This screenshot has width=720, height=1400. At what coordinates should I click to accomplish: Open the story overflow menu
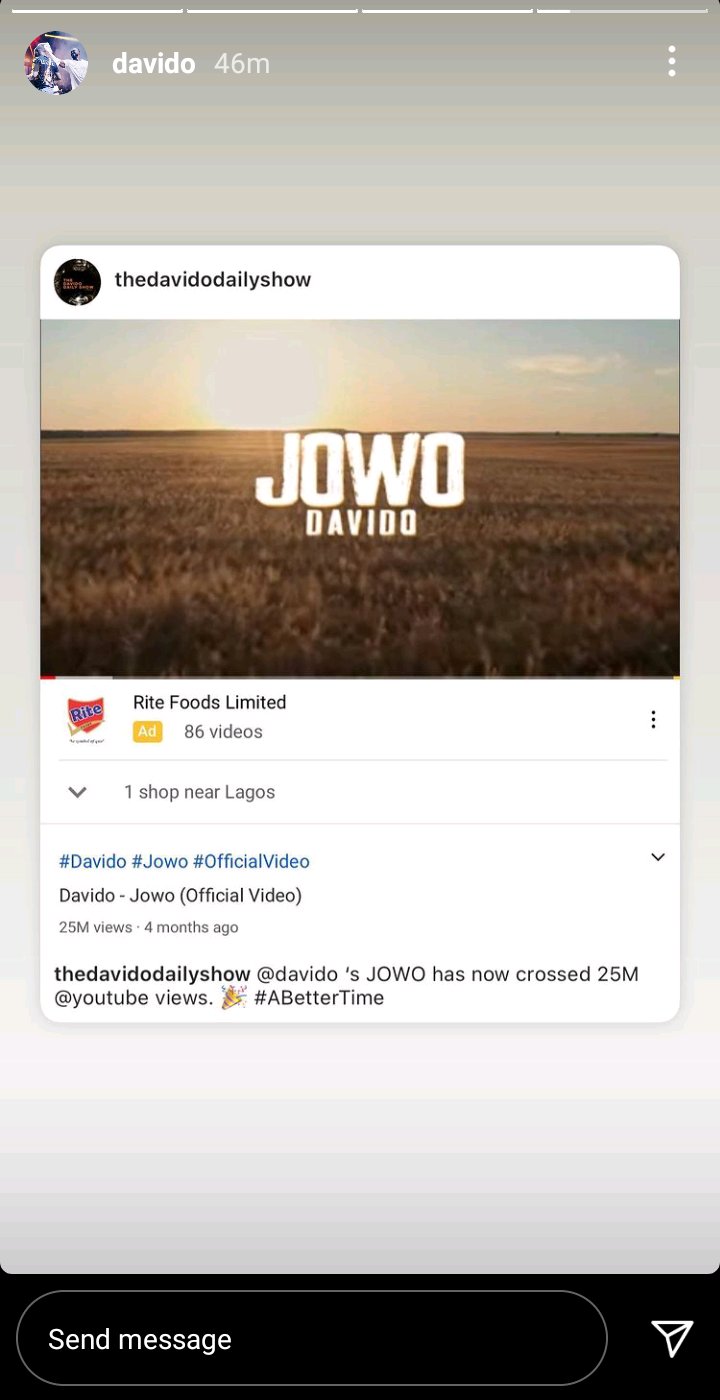click(x=671, y=62)
